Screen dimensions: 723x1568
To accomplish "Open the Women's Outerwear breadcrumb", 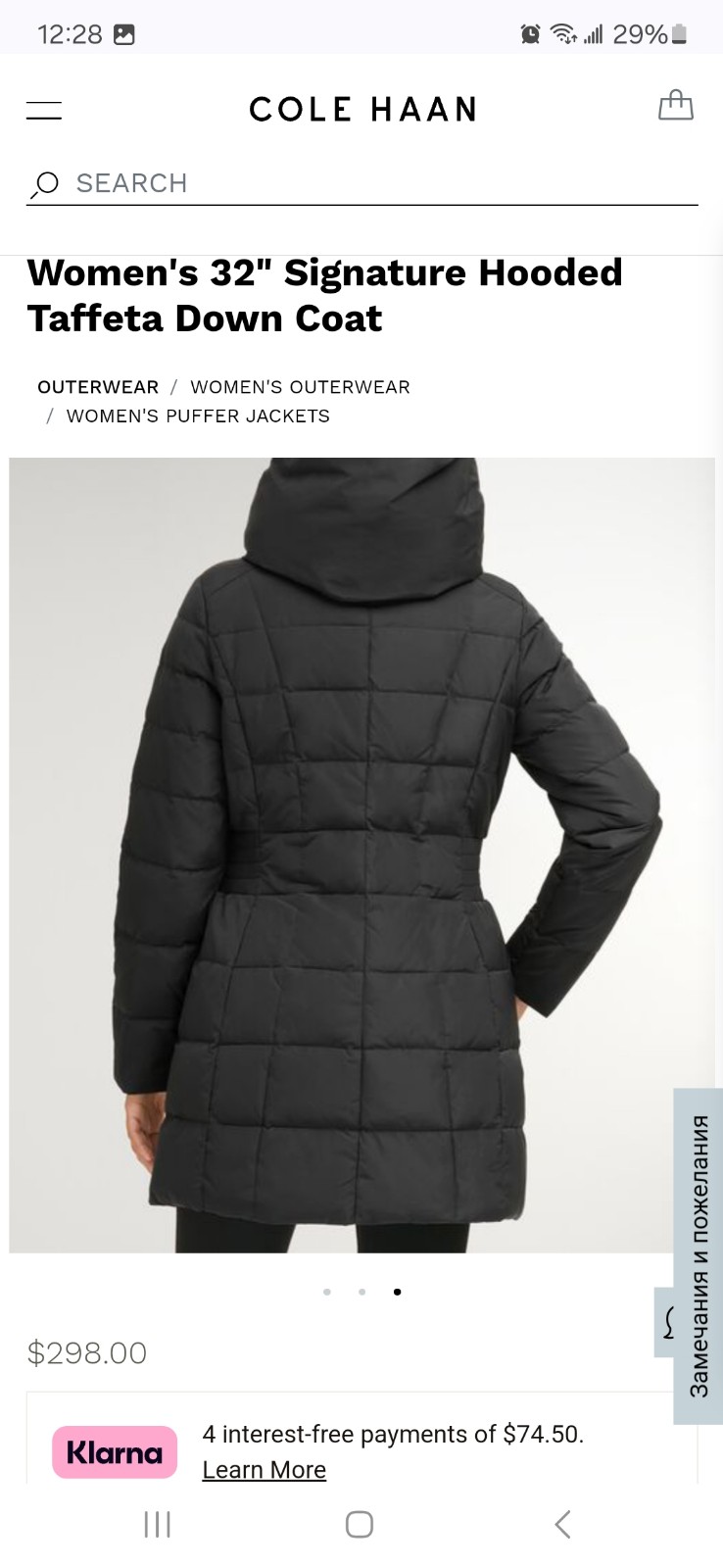I will [300, 387].
